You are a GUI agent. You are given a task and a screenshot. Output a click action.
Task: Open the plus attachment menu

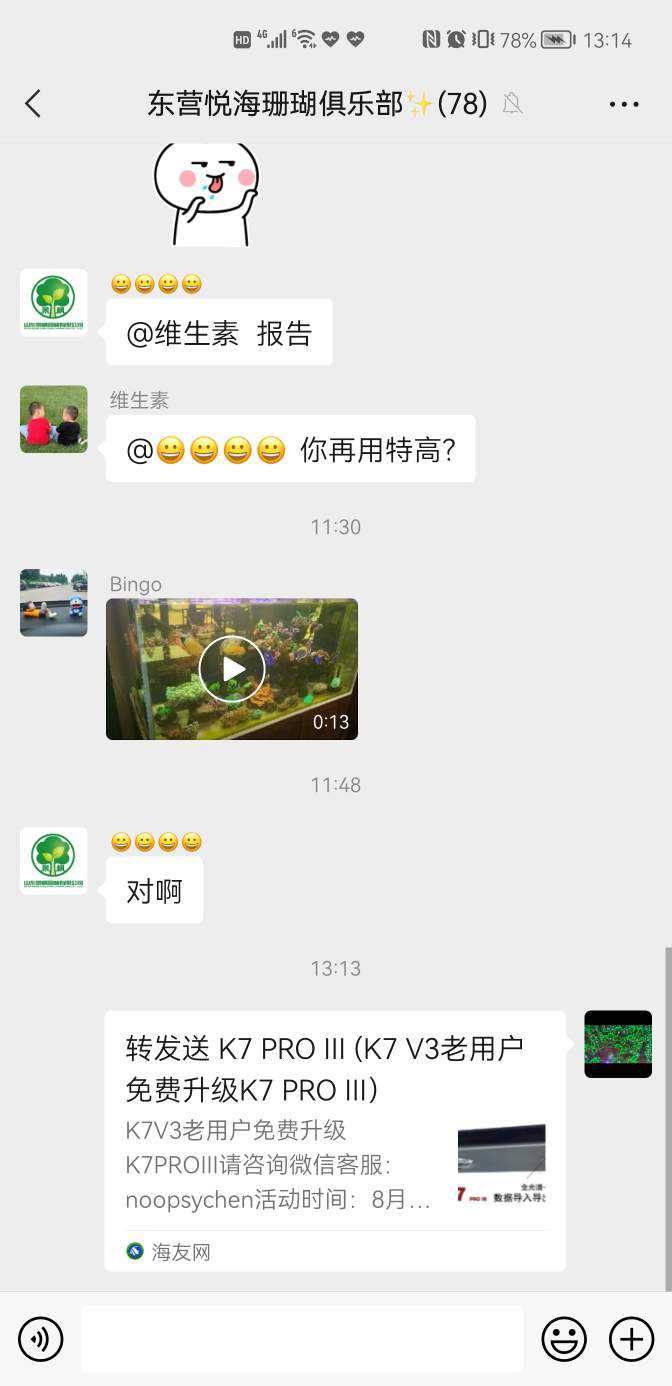(x=632, y=1339)
